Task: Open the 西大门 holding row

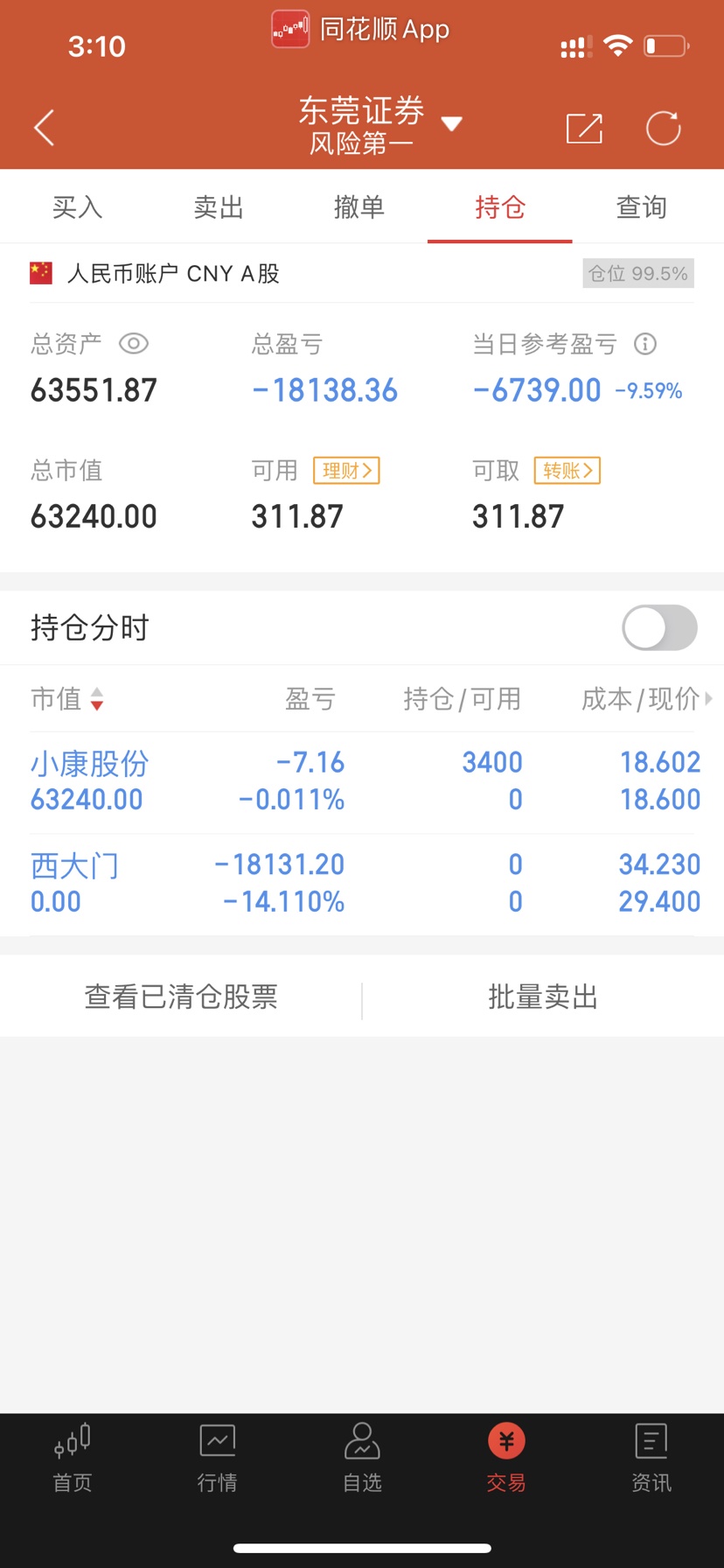Action: (362, 884)
